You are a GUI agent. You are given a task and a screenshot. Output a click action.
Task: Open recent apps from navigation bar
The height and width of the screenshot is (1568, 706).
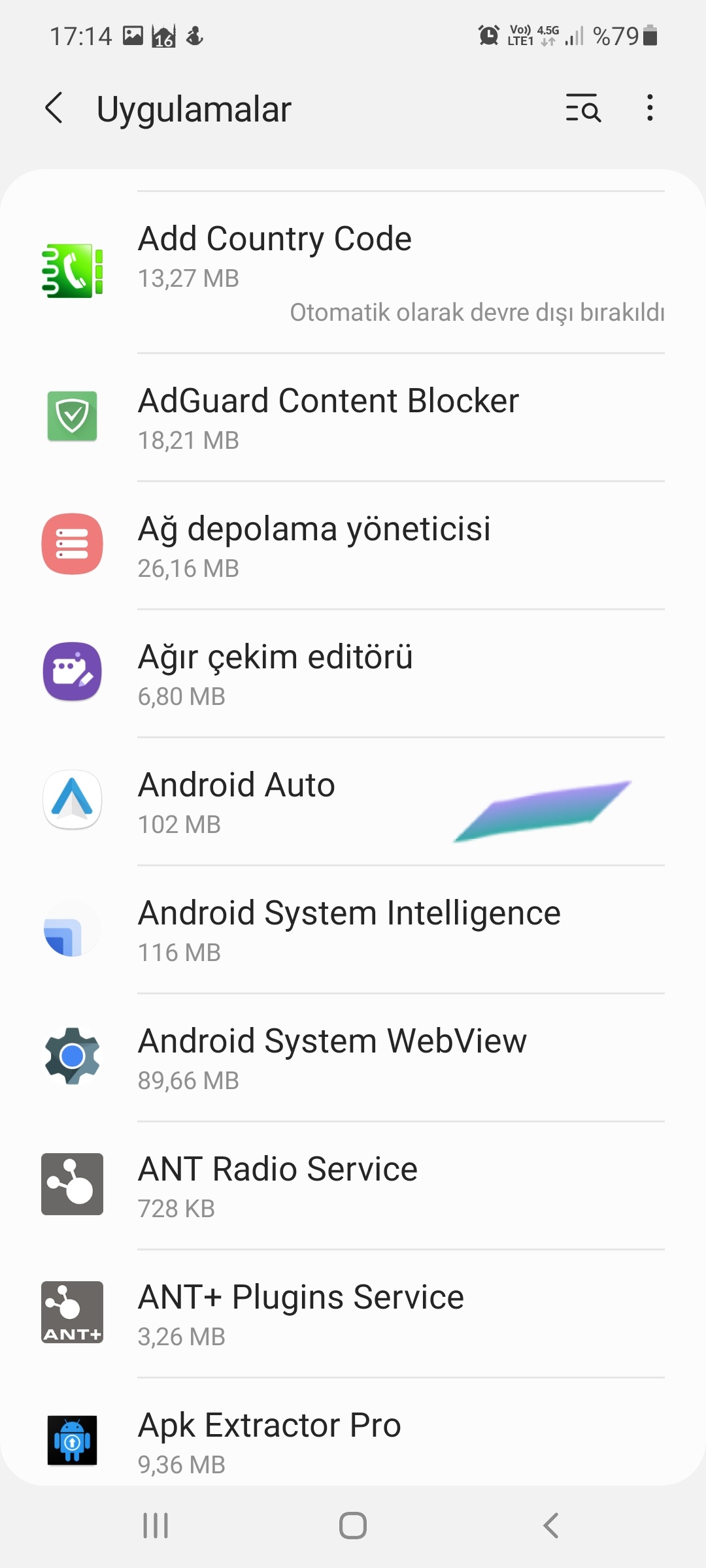pyautogui.click(x=156, y=1526)
